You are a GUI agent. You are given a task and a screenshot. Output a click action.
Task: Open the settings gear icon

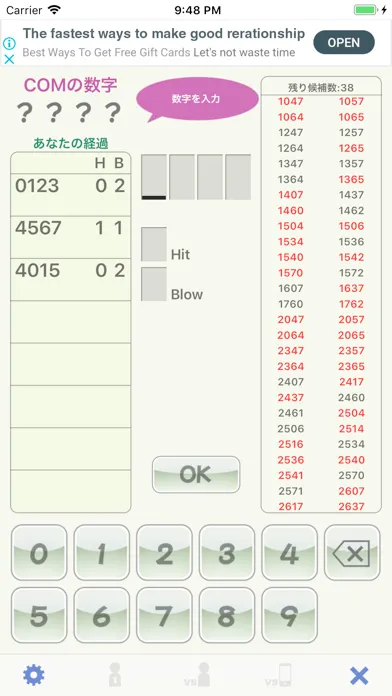(34, 675)
